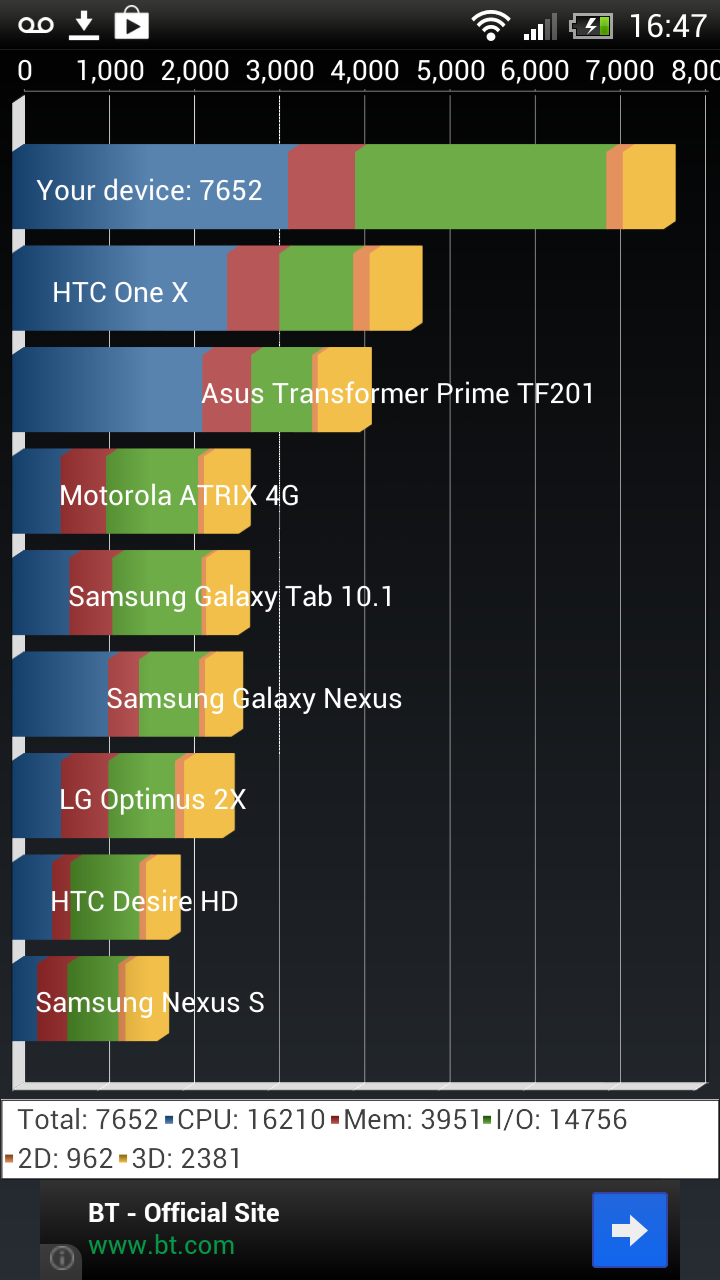The image size is (720, 1280).
Task: Open the BT Official Site ad arrow
Action: [x=629, y=1230]
